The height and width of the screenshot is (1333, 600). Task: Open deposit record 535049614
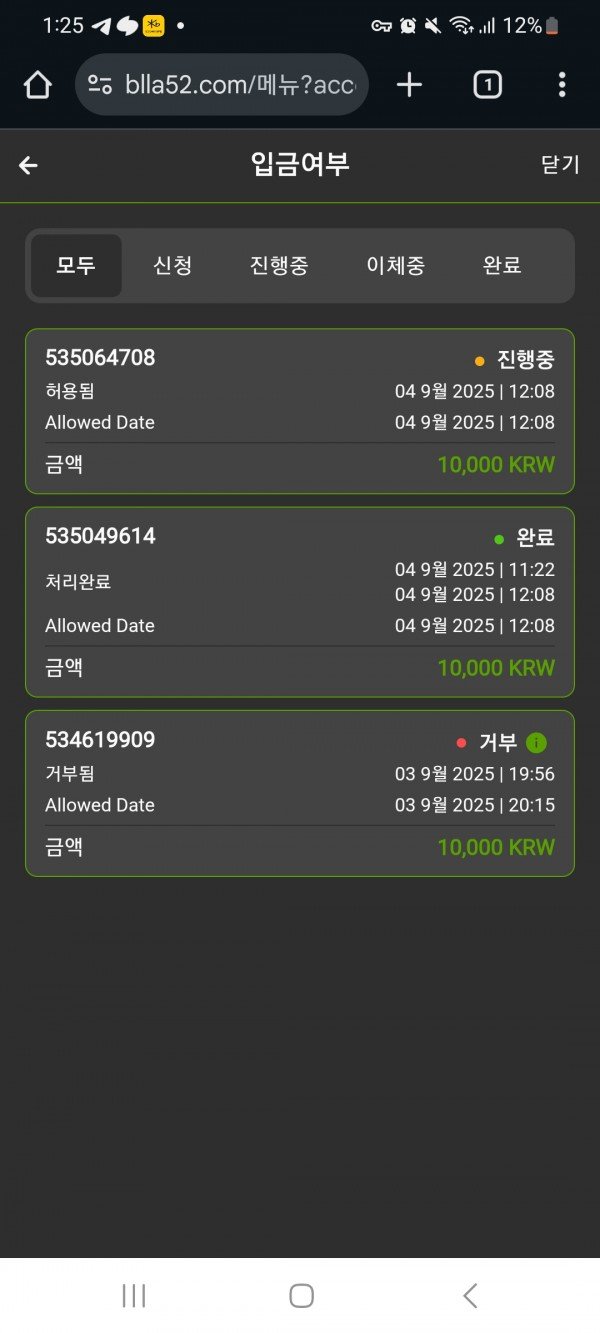(x=300, y=602)
